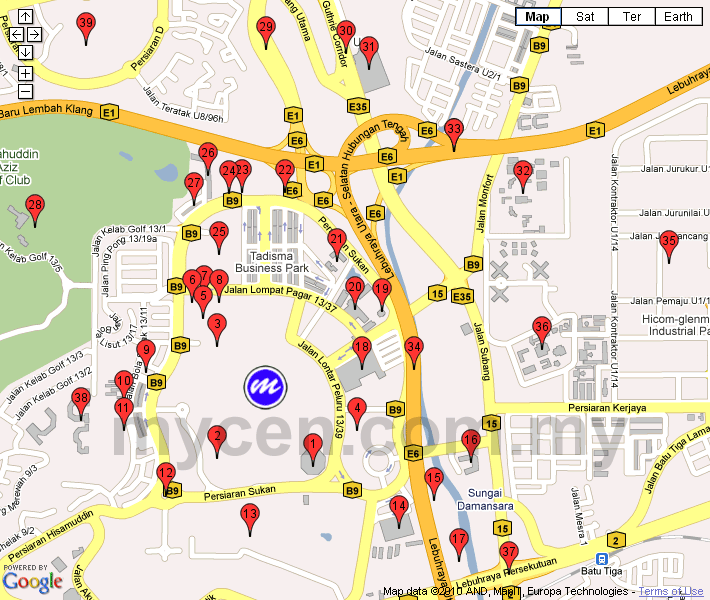Open marker 33 on the E1 highway
This screenshot has width=710, height=600.
[x=454, y=134]
